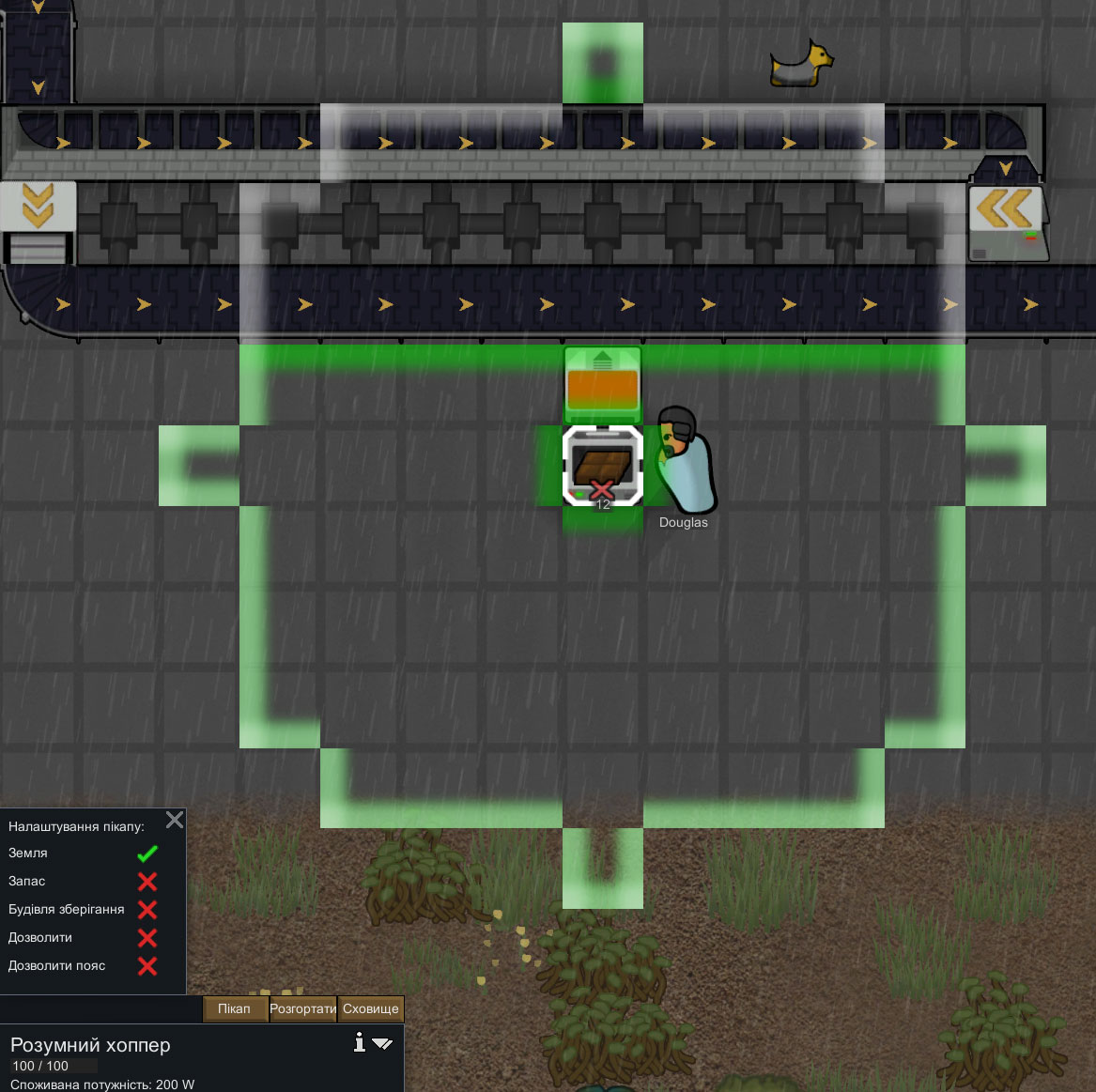The image size is (1096, 1092).
Task: Enable the Запас pickup option
Action: pos(147,882)
